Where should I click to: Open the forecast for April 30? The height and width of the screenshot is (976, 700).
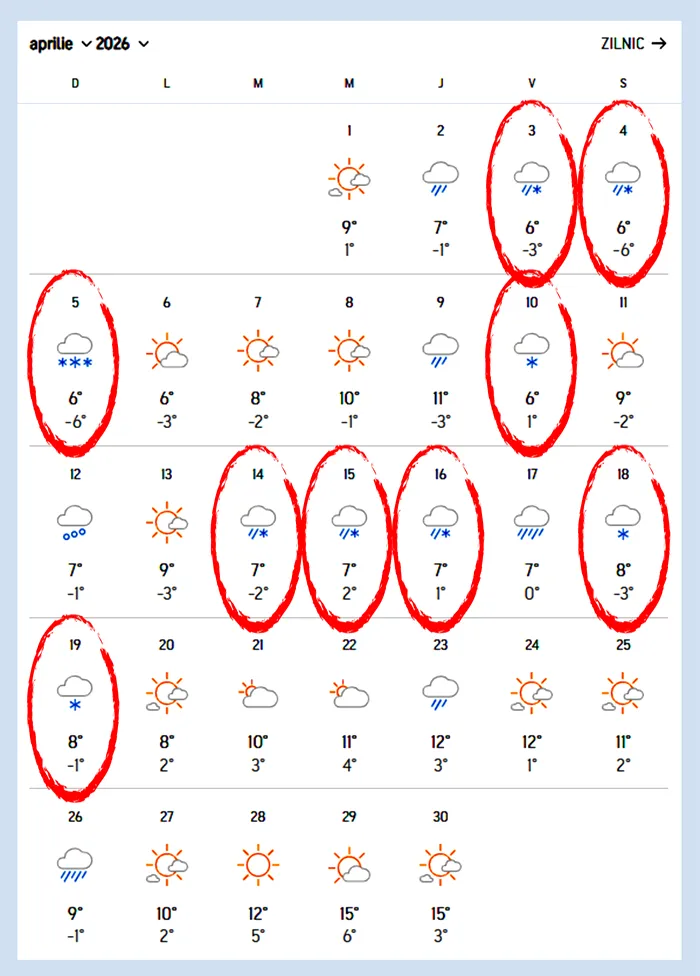coord(440,874)
